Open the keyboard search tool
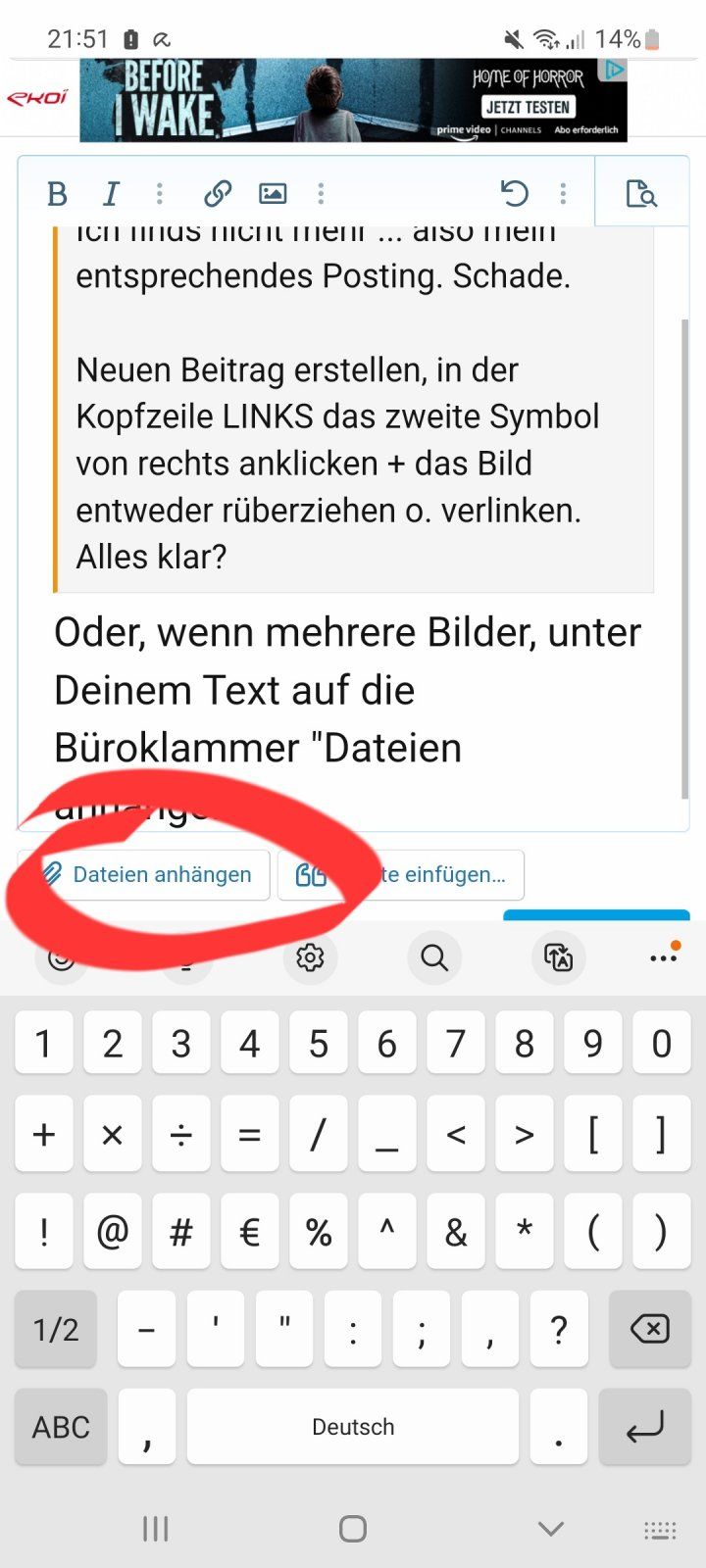The image size is (706, 1568). click(x=434, y=957)
